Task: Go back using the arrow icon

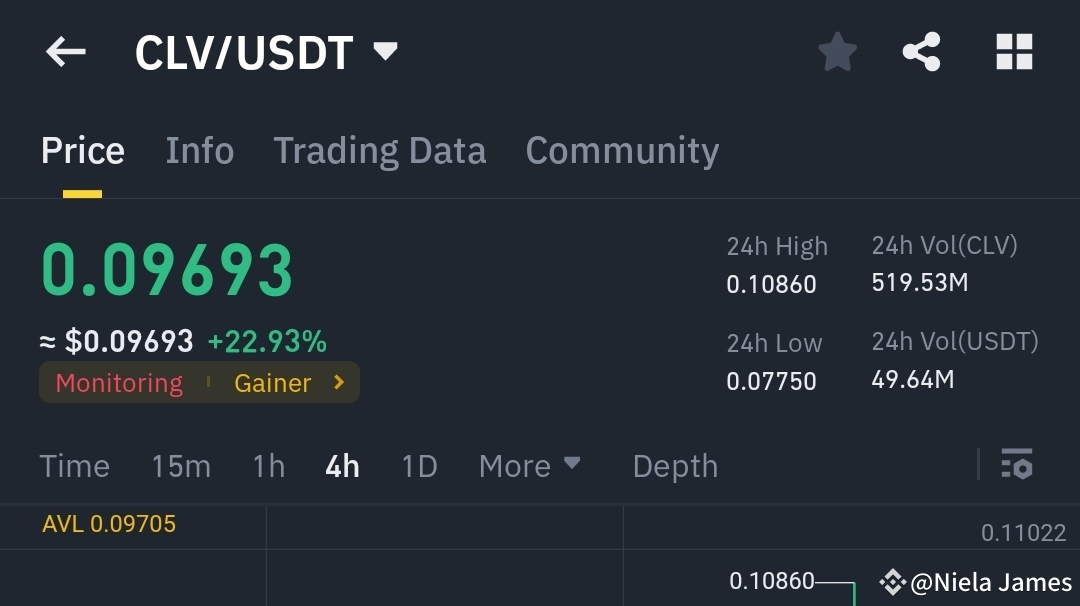Action: tap(66, 52)
